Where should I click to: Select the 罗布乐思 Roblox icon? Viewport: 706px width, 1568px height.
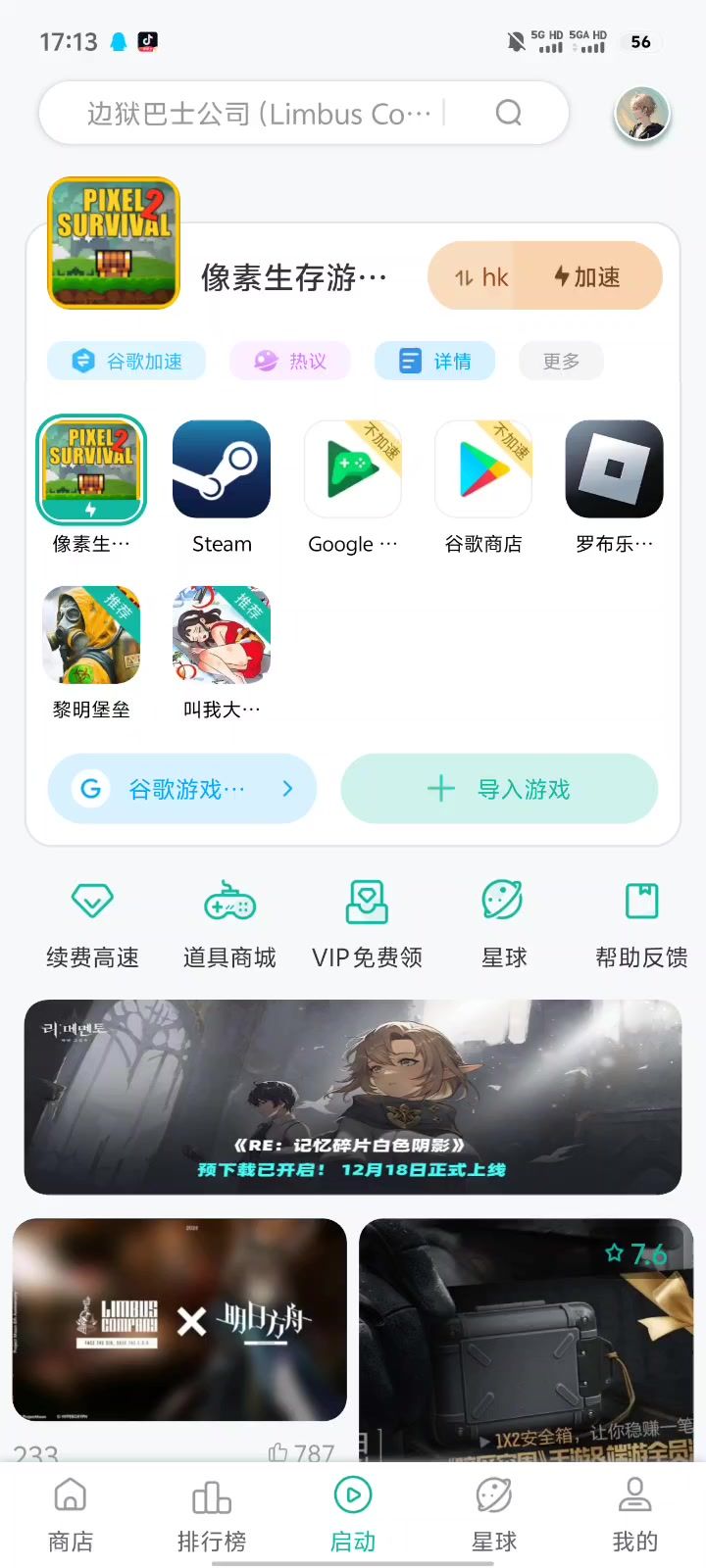[x=615, y=470]
